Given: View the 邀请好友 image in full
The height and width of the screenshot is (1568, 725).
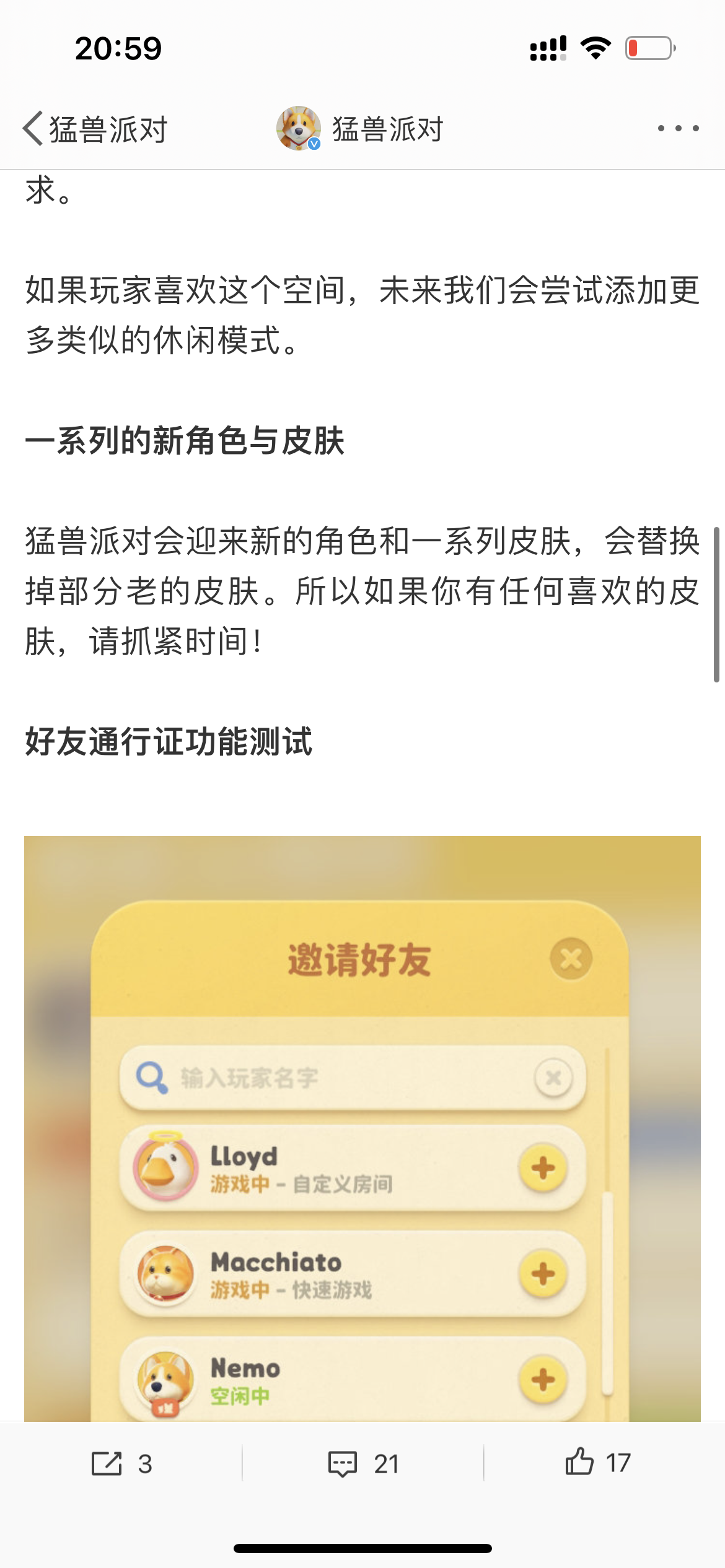Looking at the screenshot, I should pyautogui.click(x=362, y=1127).
